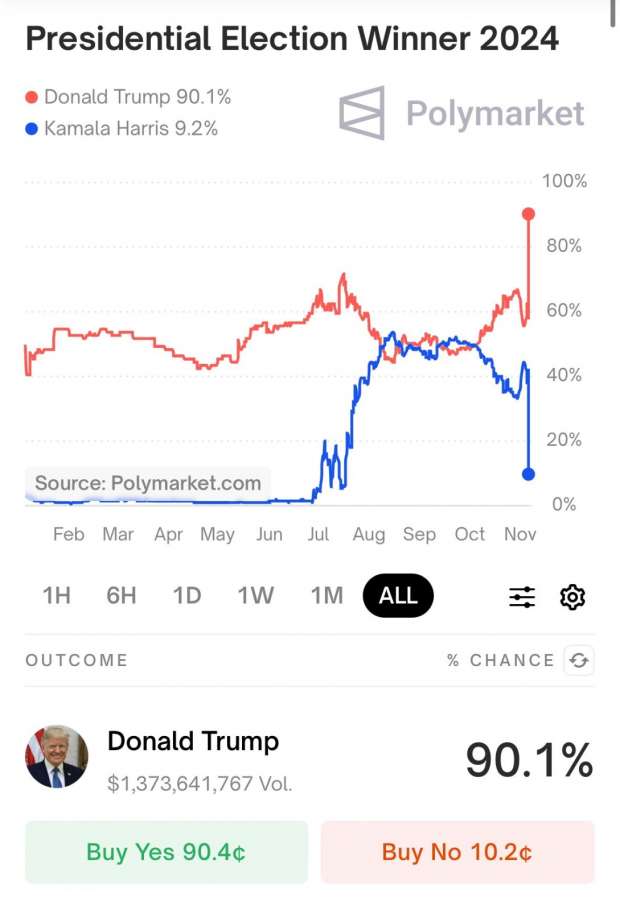Screen dimensions: 620x910
Task: Switch chart range to 1H
Action: [57, 596]
